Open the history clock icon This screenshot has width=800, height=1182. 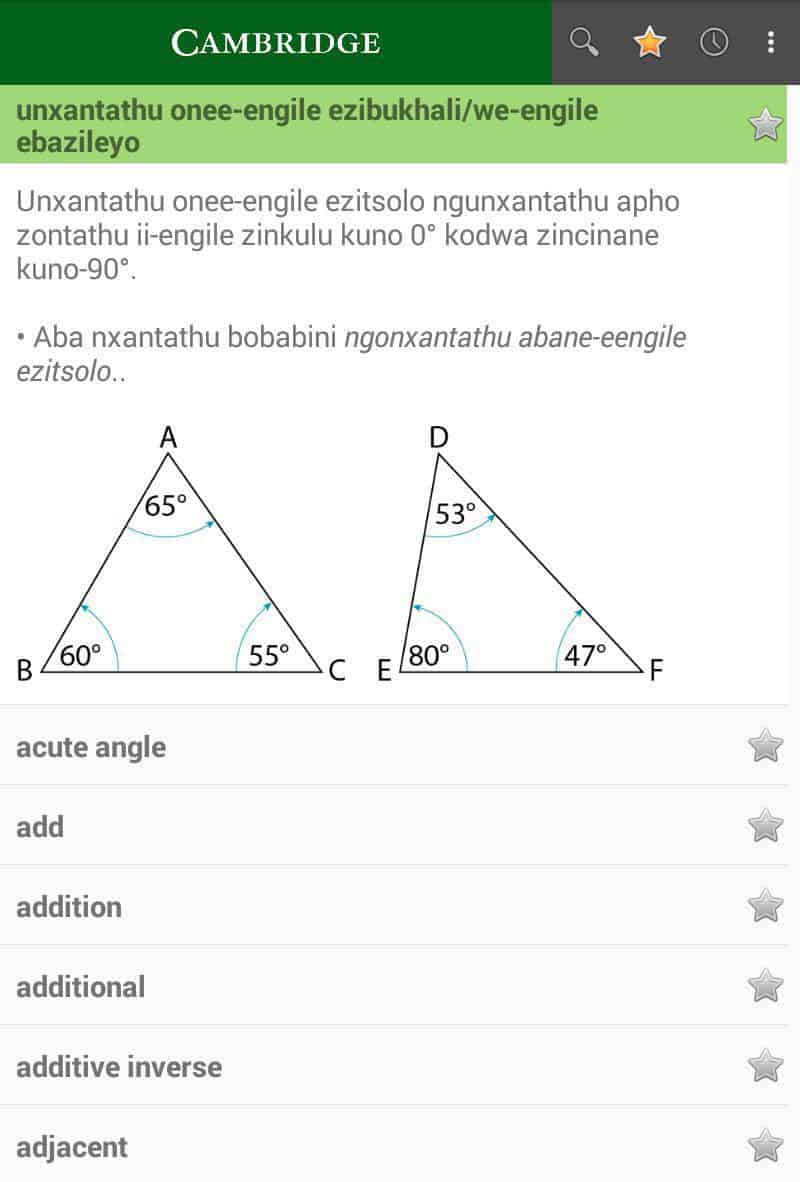point(713,42)
